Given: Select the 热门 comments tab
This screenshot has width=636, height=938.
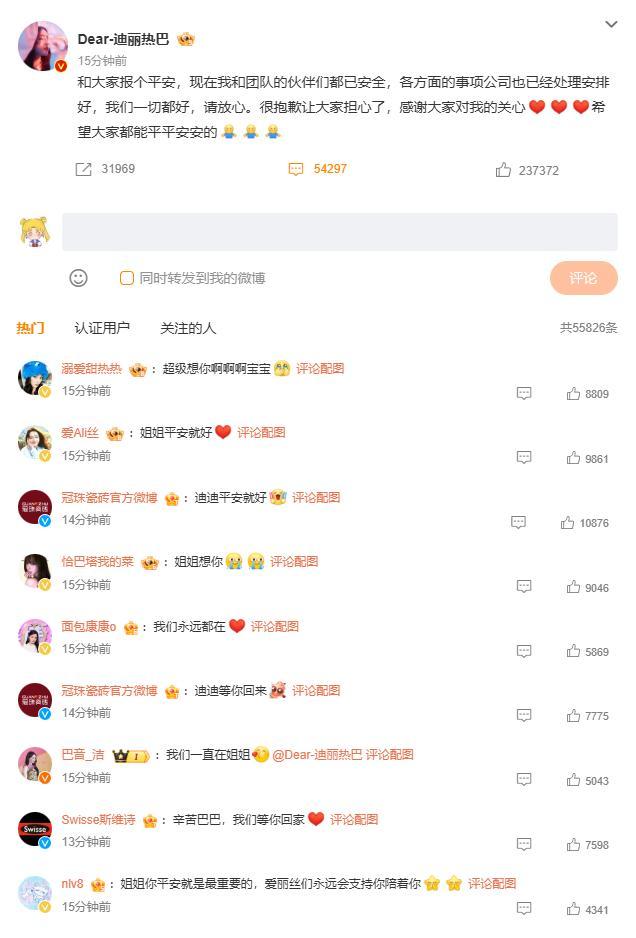Looking at the screenshot, I should click(30, 328).
